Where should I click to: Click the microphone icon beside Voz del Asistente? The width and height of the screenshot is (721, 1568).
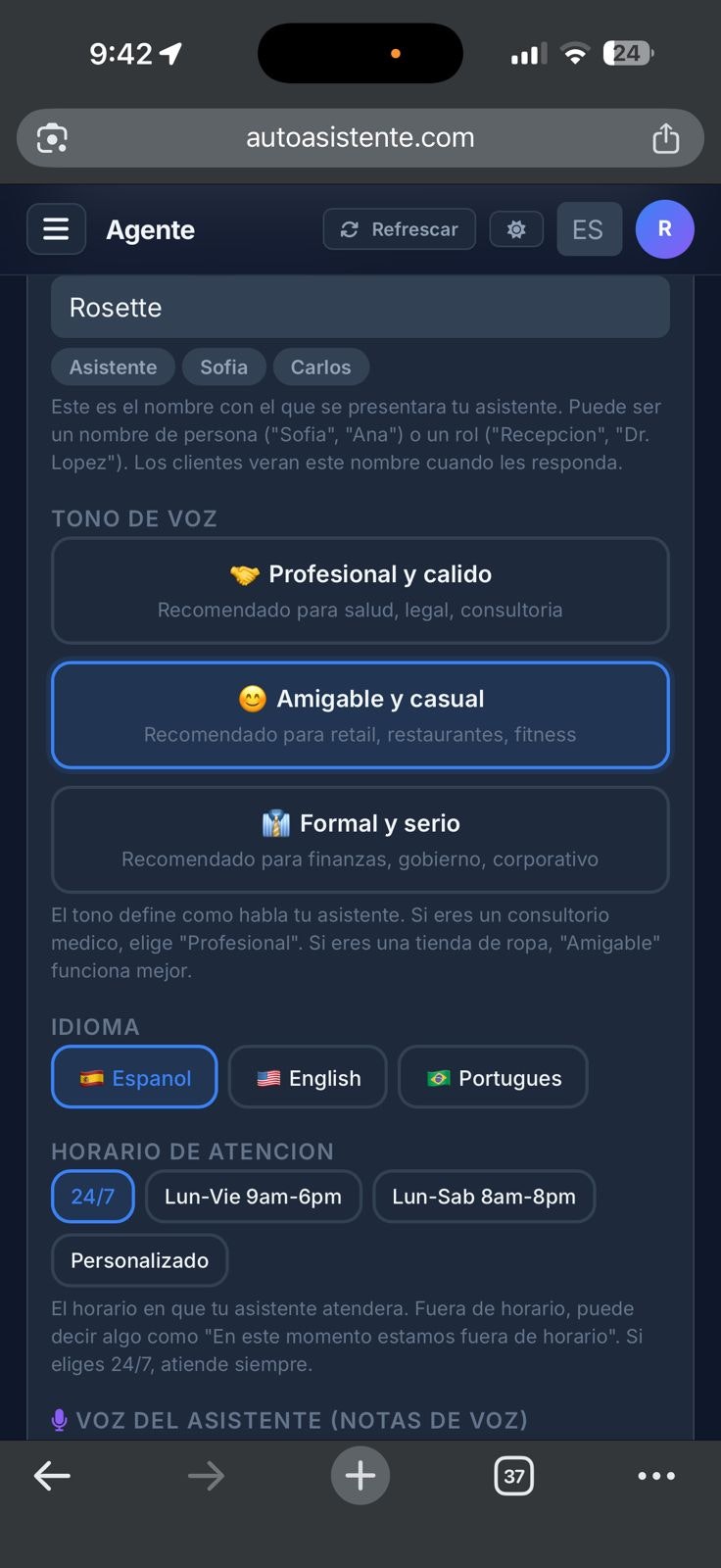coord(61,1418)
